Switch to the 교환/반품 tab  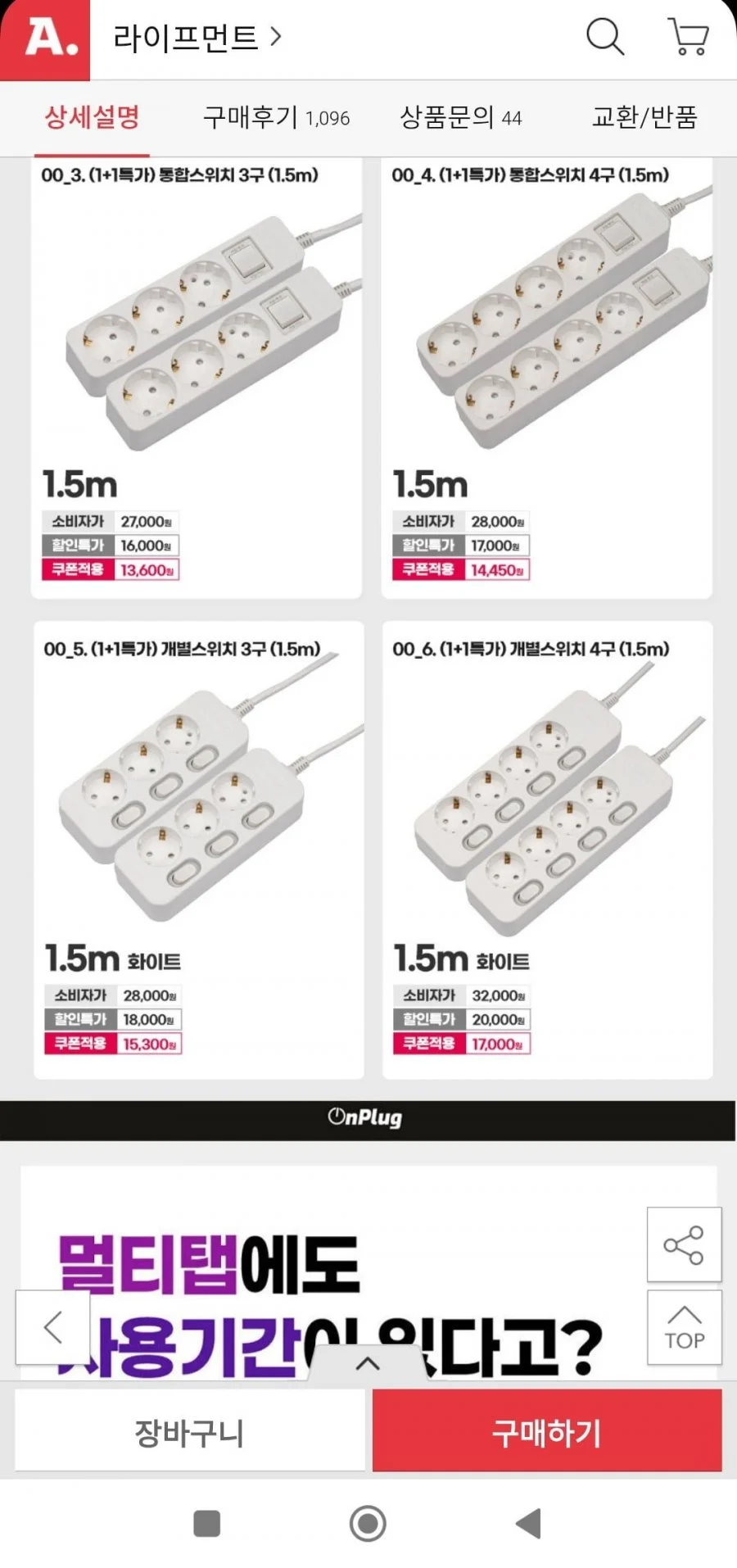[644, 118]
